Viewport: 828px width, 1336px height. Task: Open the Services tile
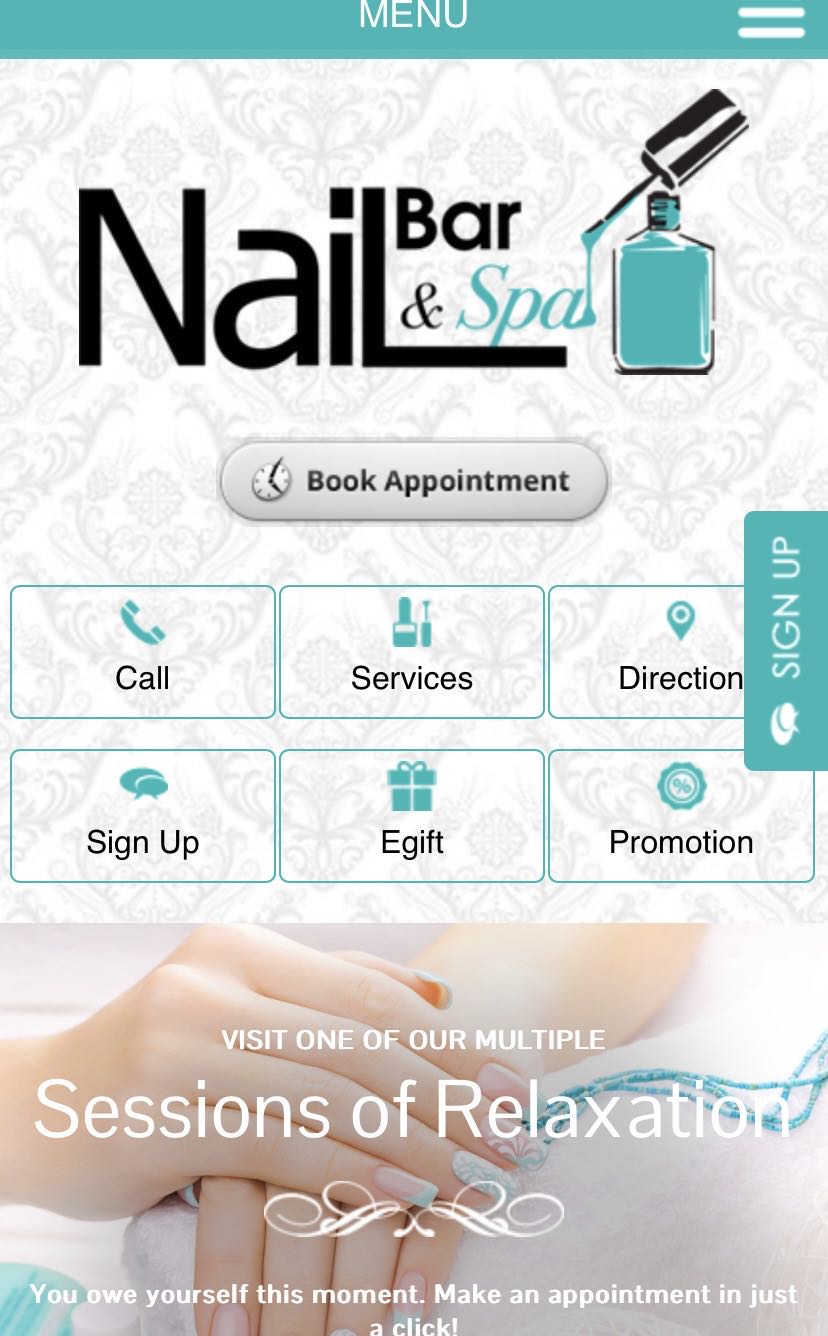[412, 651]
